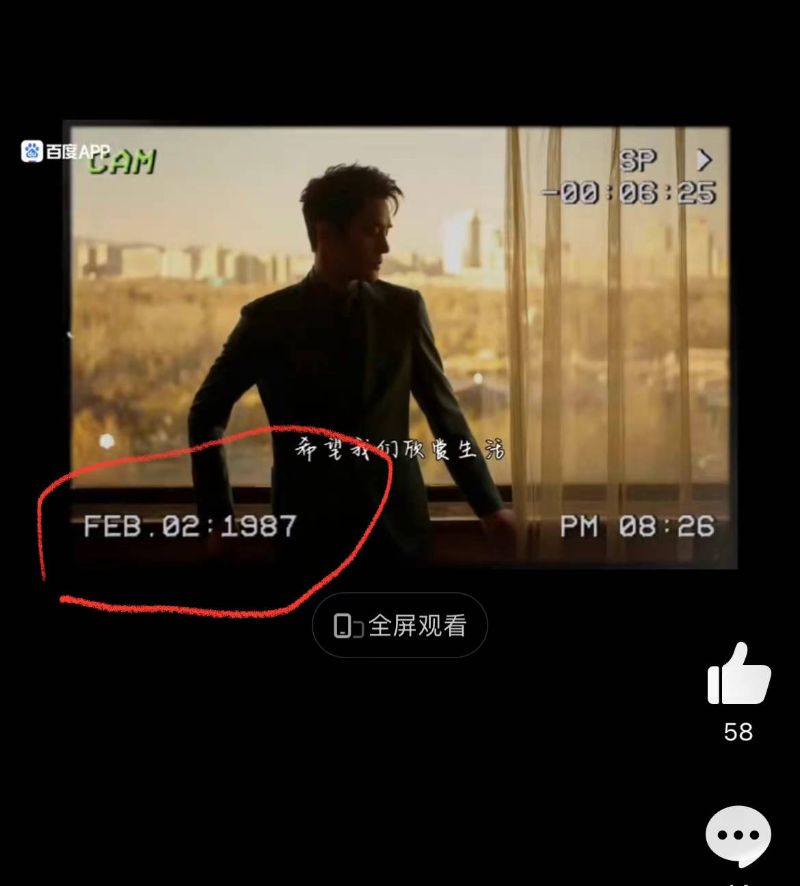Like this video with the thumbs-up icon

[x=738, y=676]
